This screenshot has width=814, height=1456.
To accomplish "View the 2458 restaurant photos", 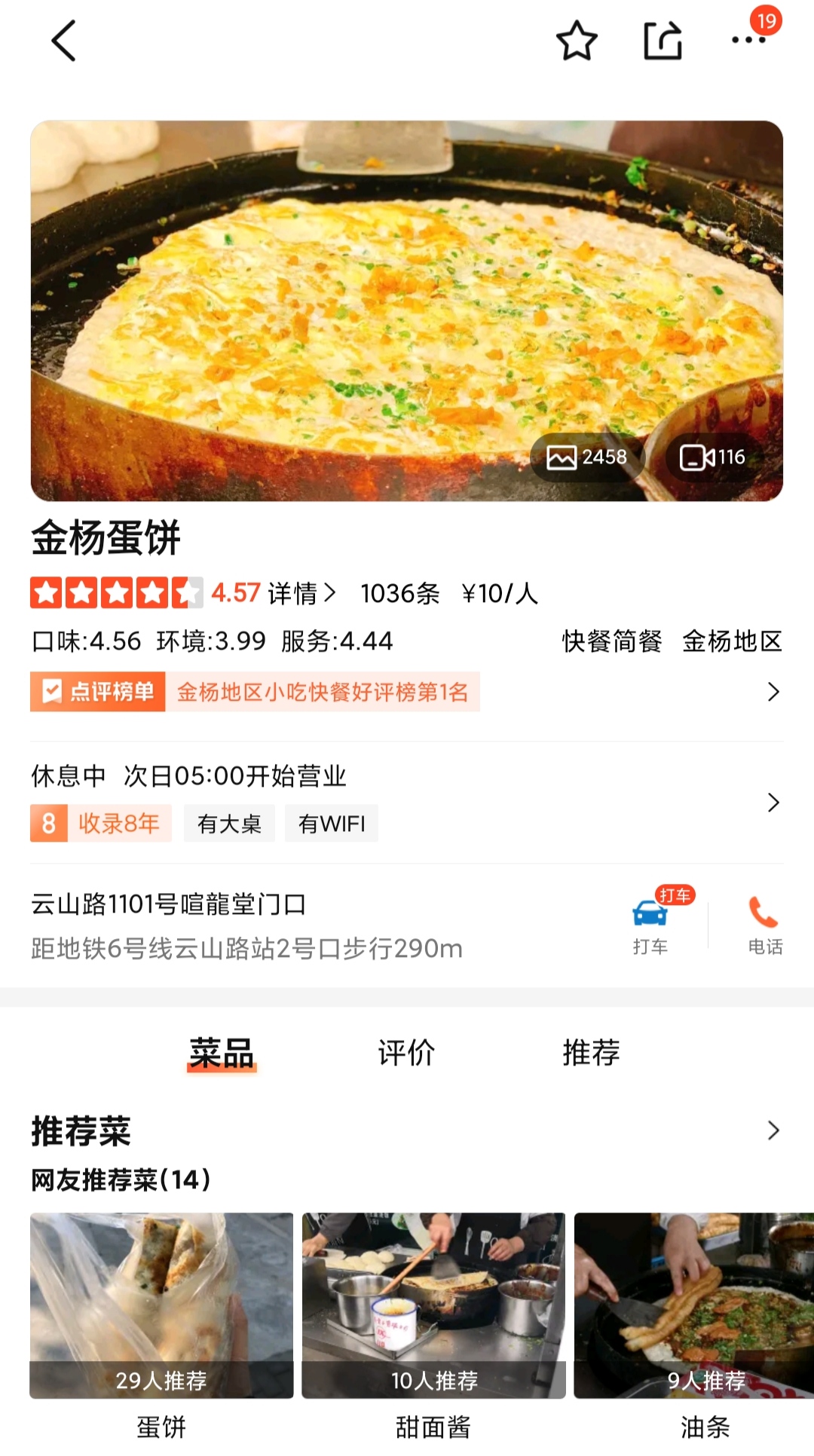I will point(587,457).
